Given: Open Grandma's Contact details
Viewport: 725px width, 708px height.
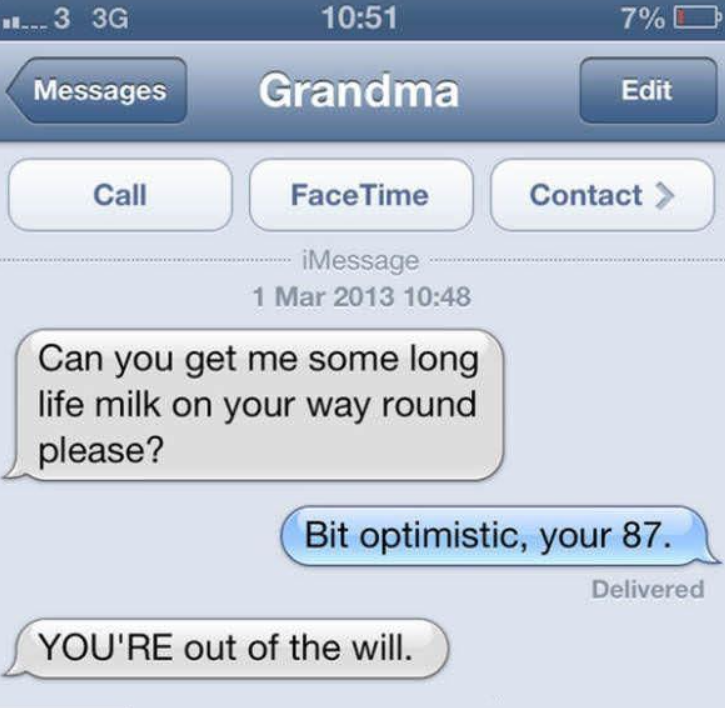Looking at the screenshot, I should pos(602,195).
